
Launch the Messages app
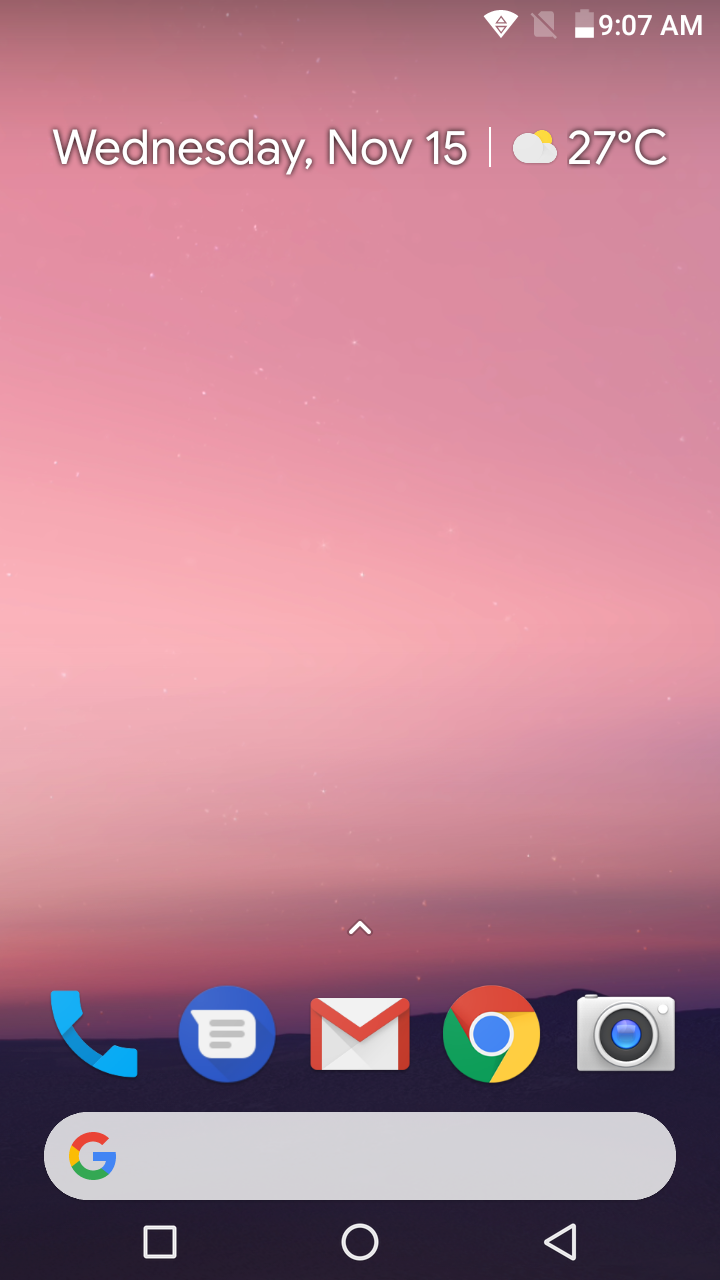(227, 1034)
